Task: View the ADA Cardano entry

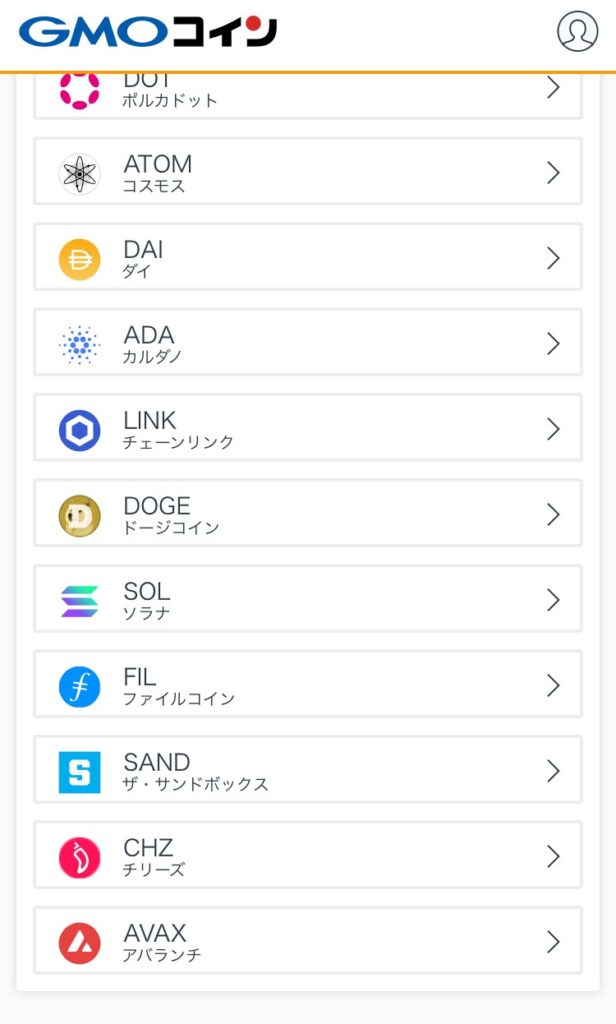Action: (x=308, y=344)
